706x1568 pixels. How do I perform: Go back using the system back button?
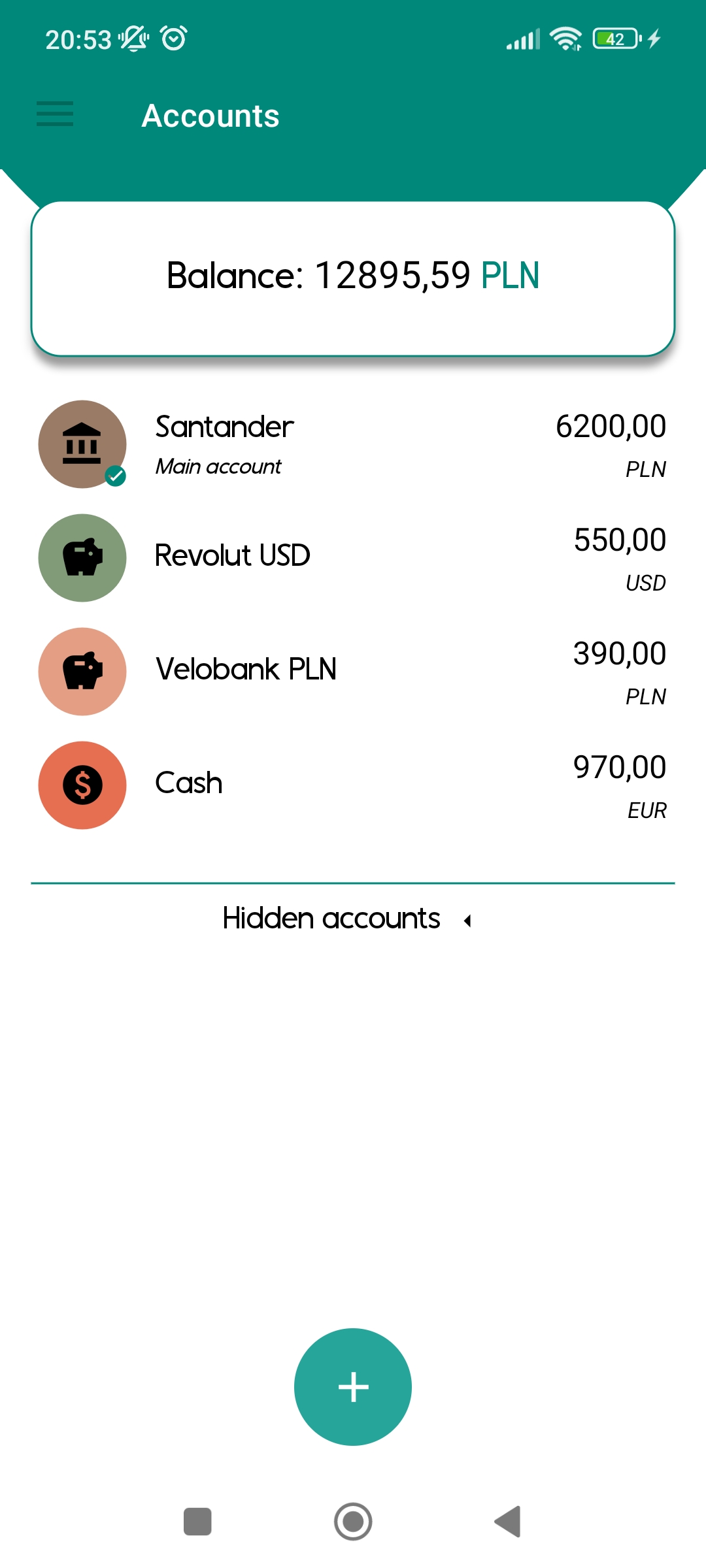tap(508, 1522)
